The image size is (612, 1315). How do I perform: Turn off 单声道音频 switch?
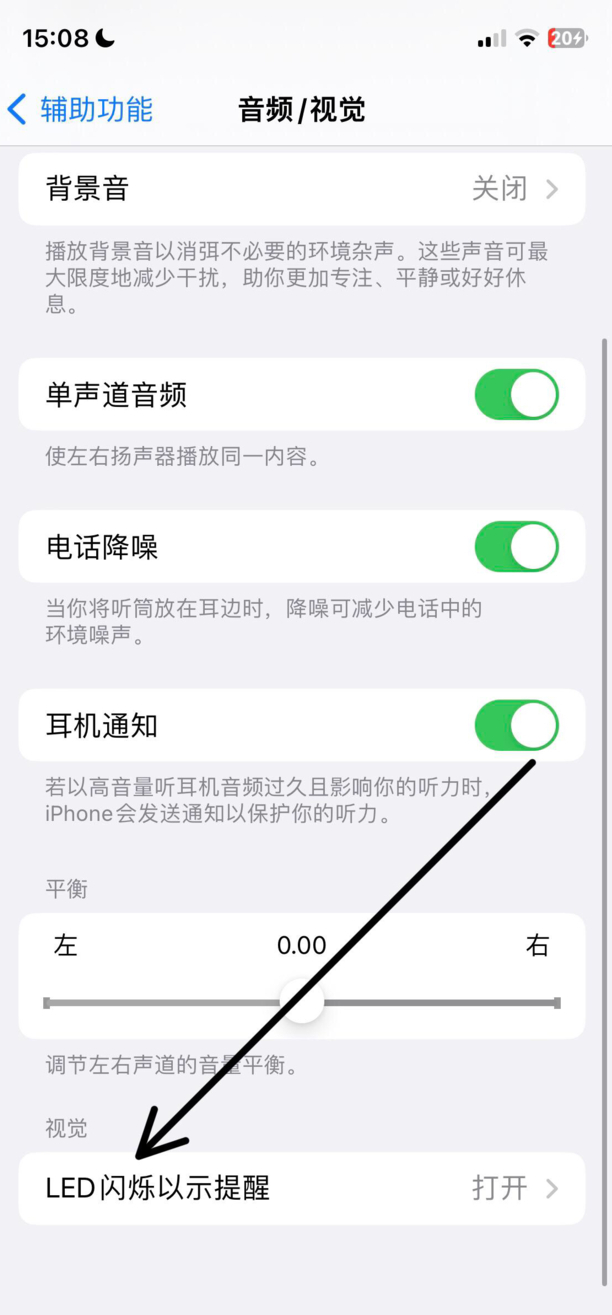tap(516, 395)
